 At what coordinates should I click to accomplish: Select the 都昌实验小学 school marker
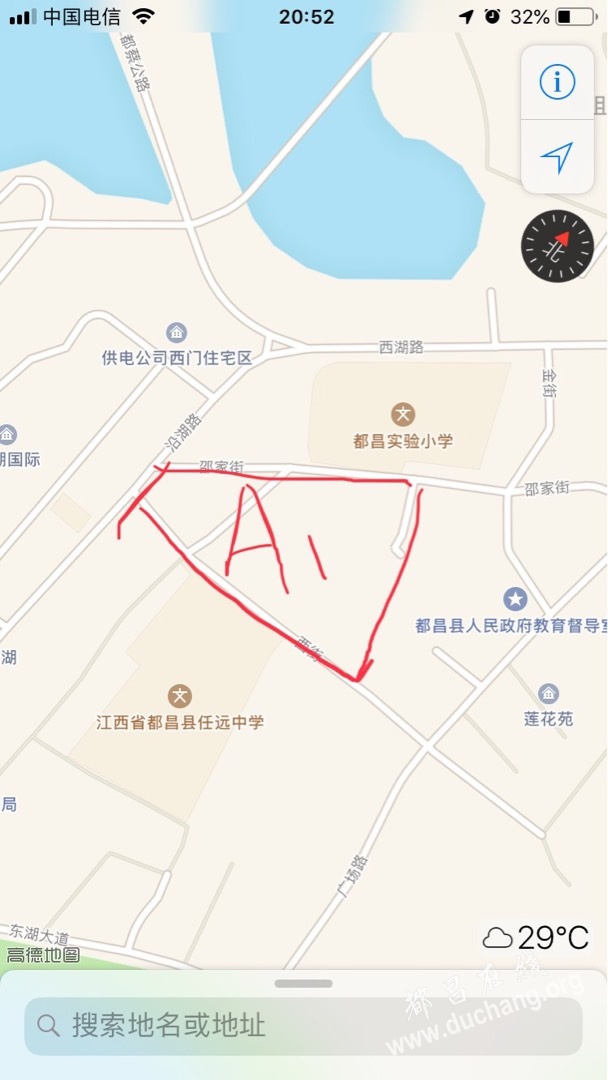(403, 413)
